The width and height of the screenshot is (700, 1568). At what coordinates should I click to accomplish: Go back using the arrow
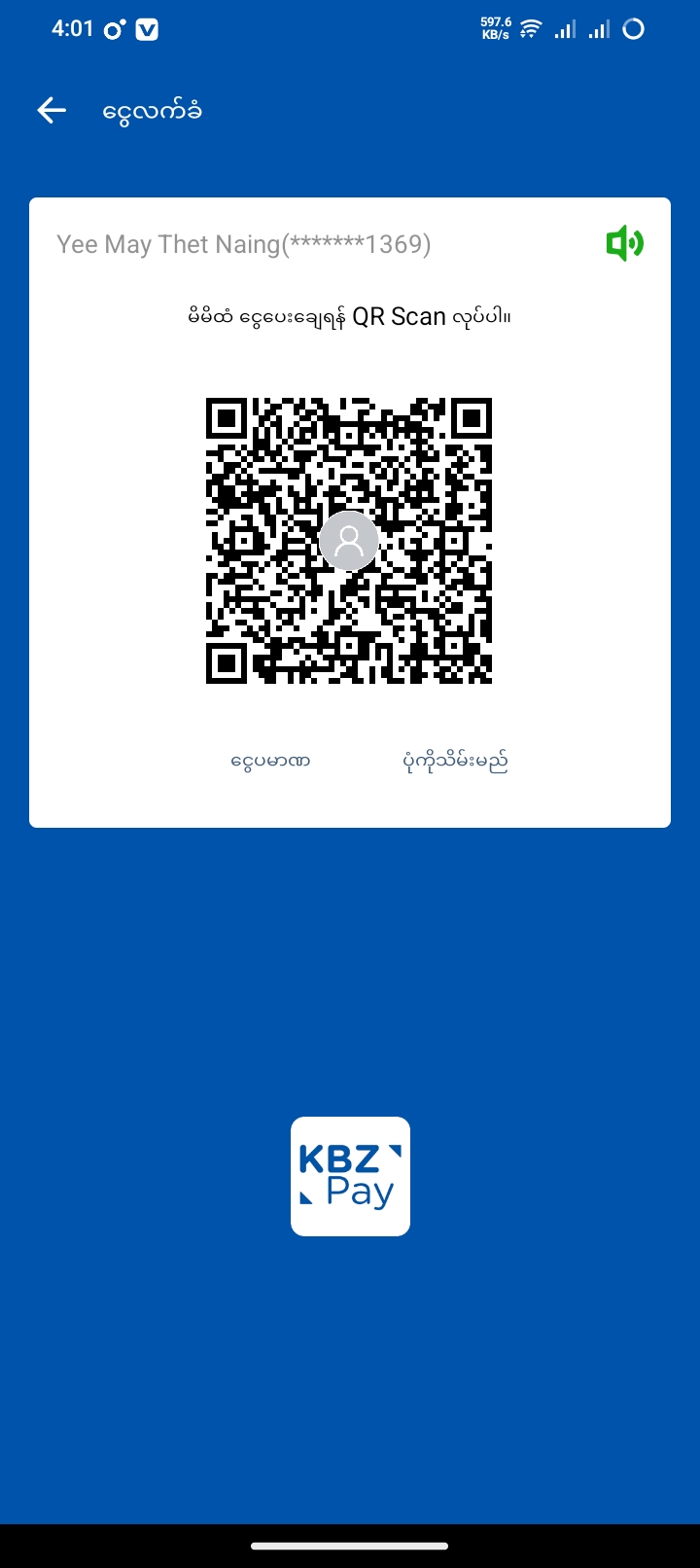(52, 111)
